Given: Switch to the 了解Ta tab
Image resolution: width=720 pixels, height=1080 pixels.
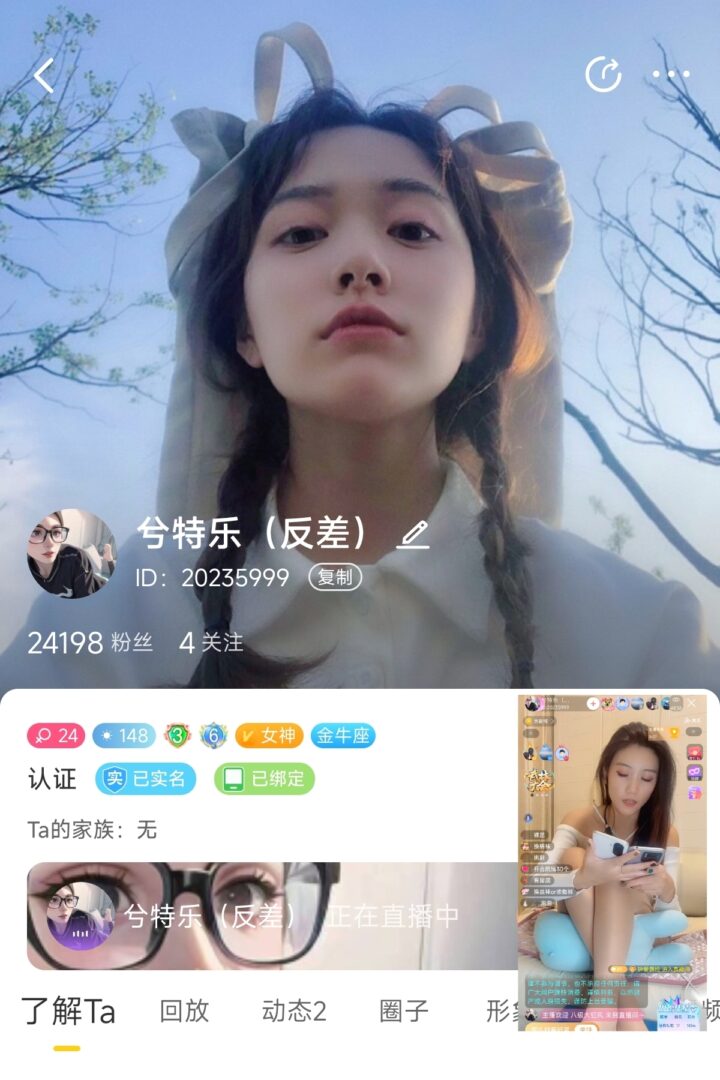Looking at the screenshot, I should tap(68, 1012).
